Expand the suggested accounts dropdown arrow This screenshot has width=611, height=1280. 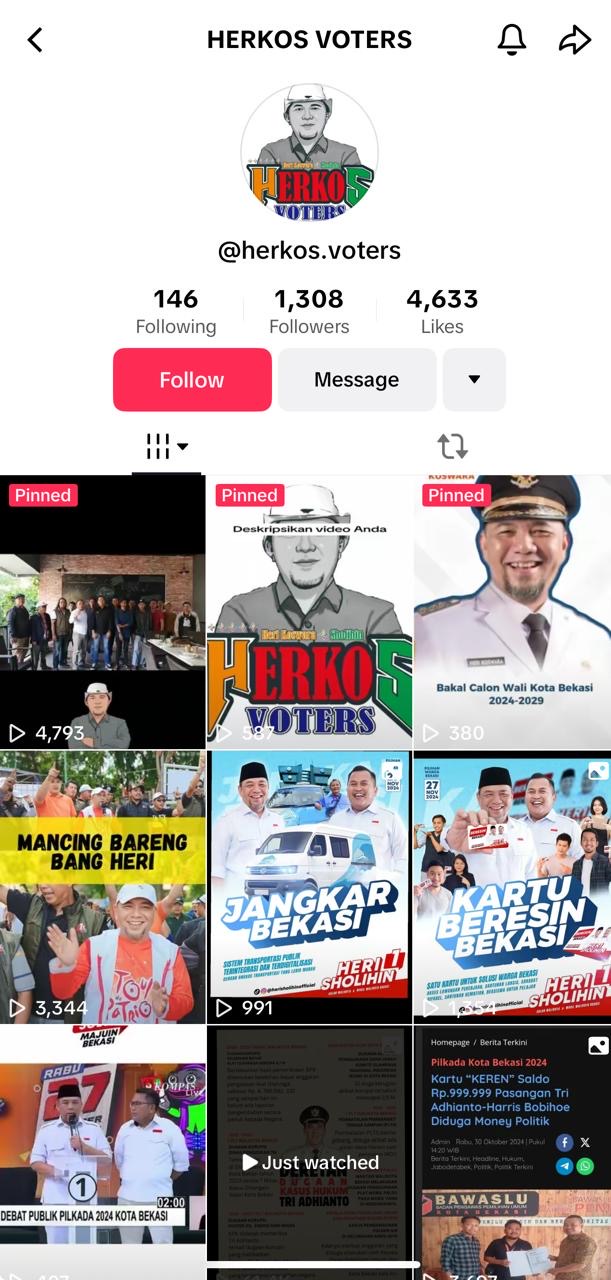pos(474,380)
